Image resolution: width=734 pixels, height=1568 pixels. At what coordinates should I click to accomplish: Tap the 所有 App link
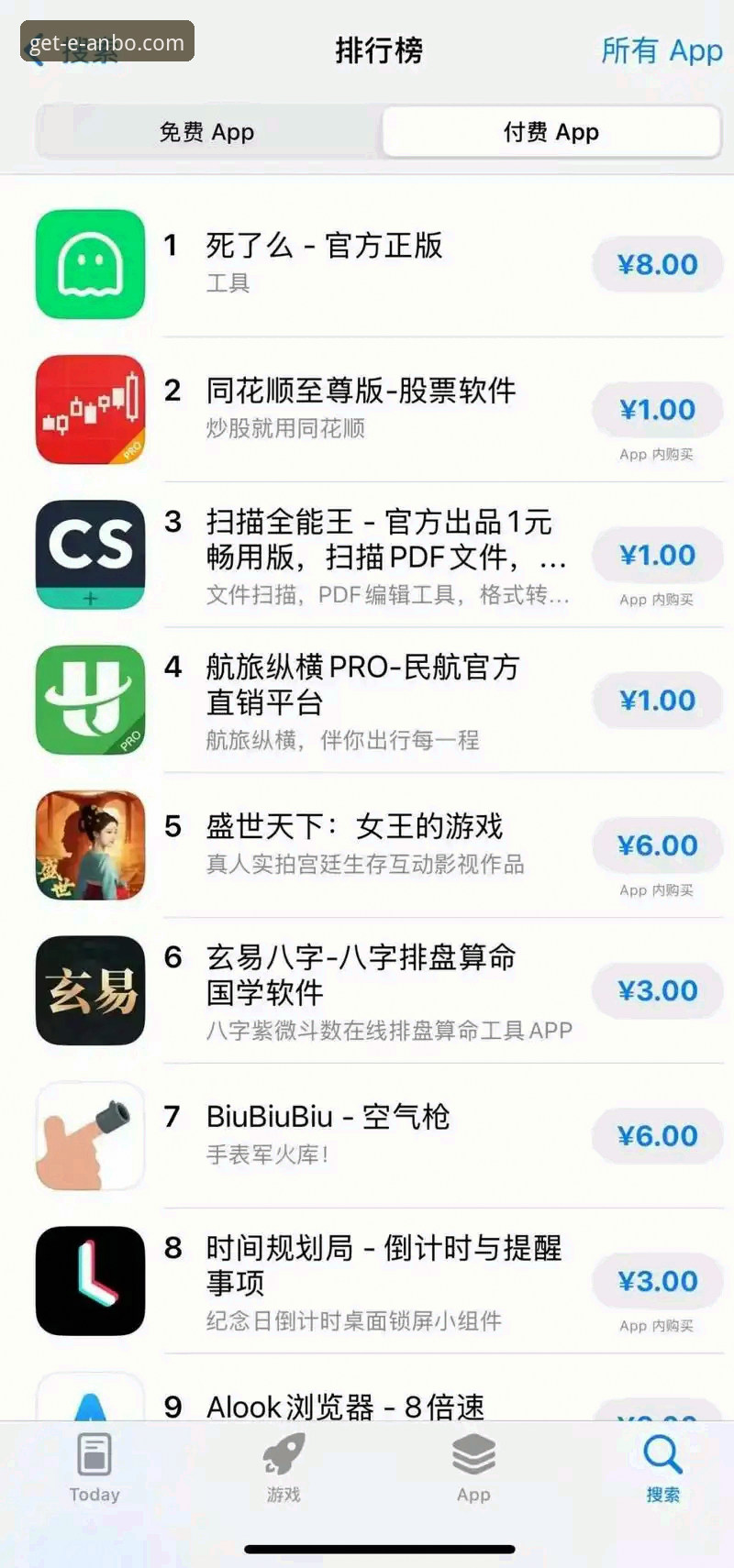click(662, 51)
